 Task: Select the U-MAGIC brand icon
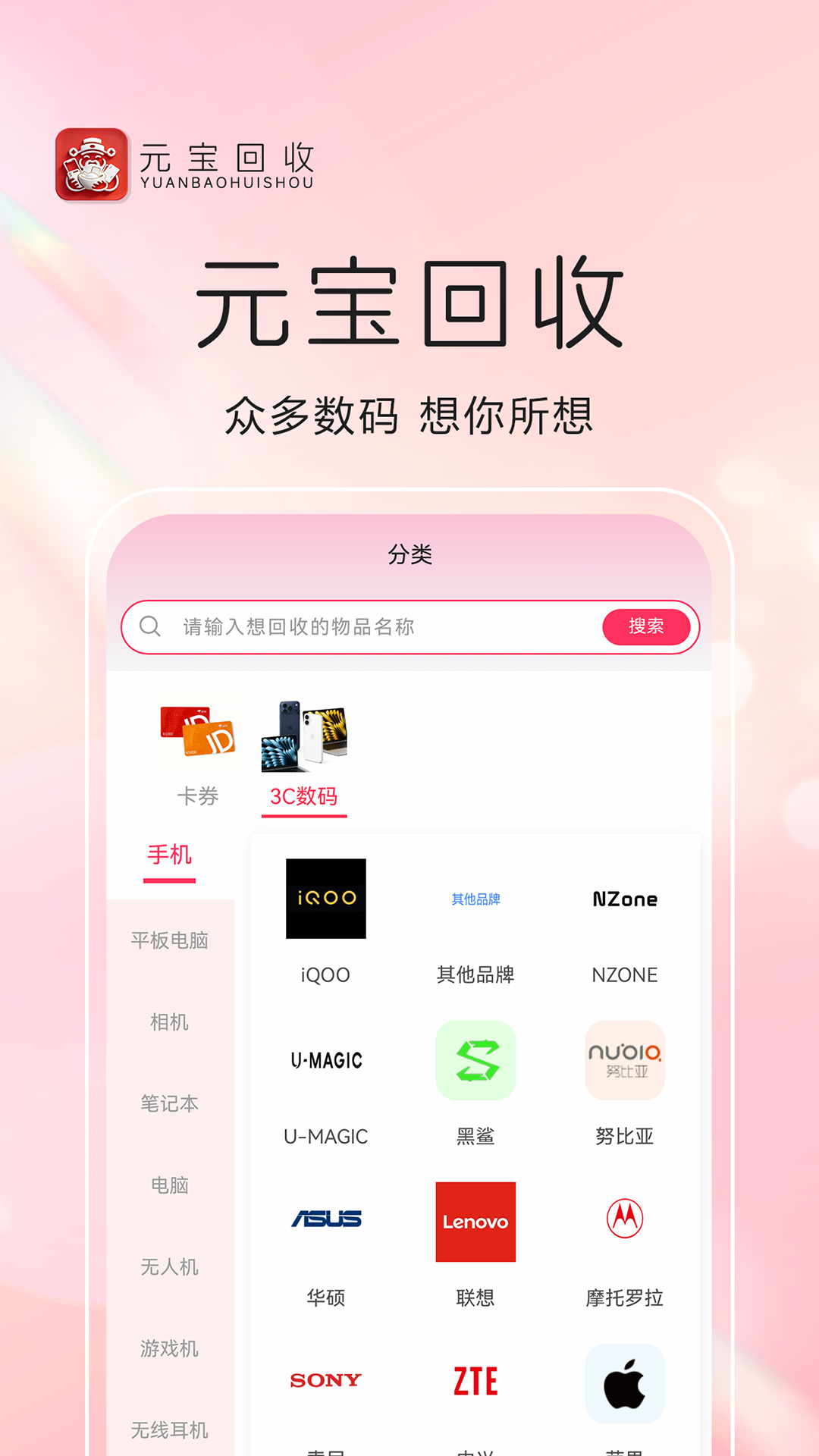(326, 1059)
